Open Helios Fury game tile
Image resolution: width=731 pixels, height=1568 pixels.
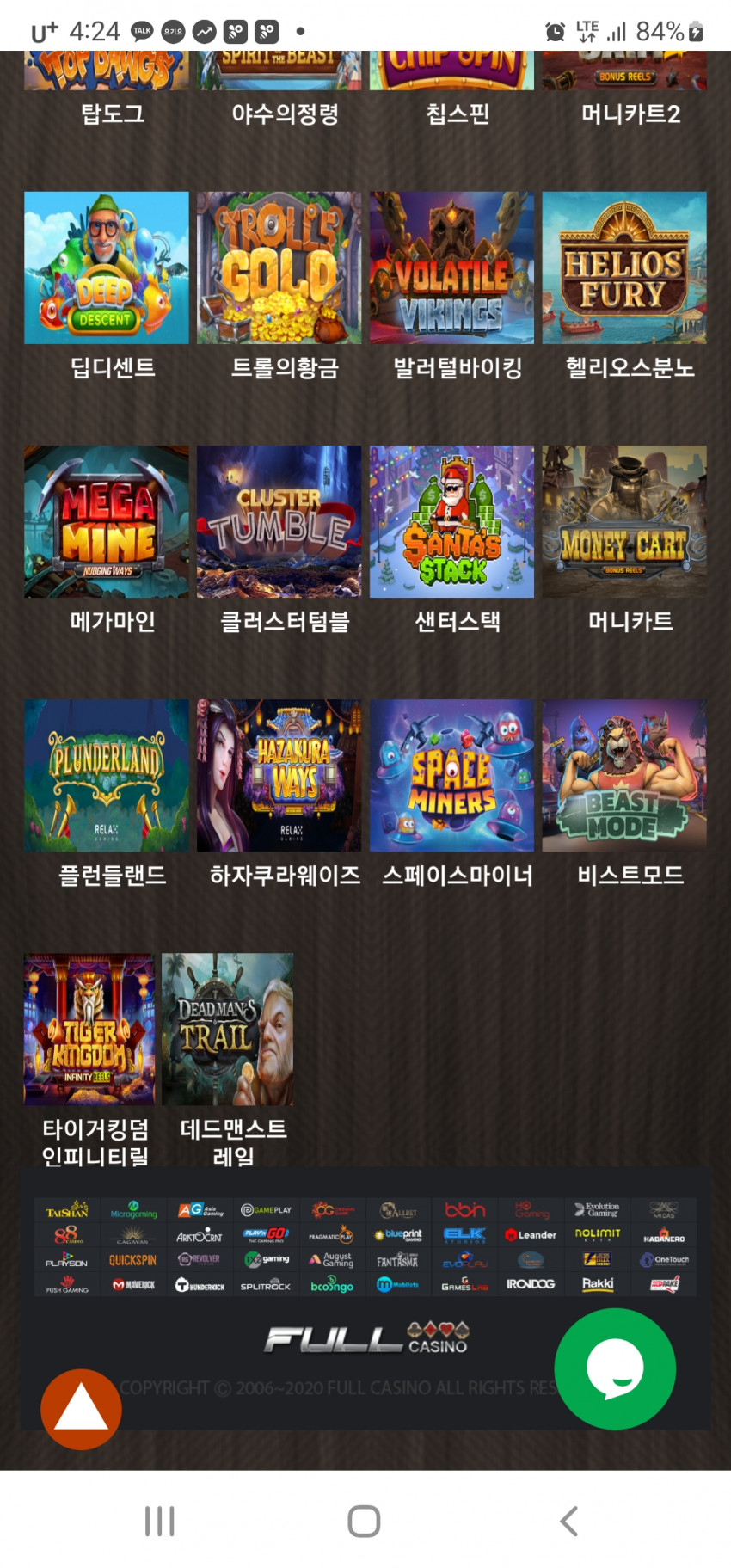point(624,267)
